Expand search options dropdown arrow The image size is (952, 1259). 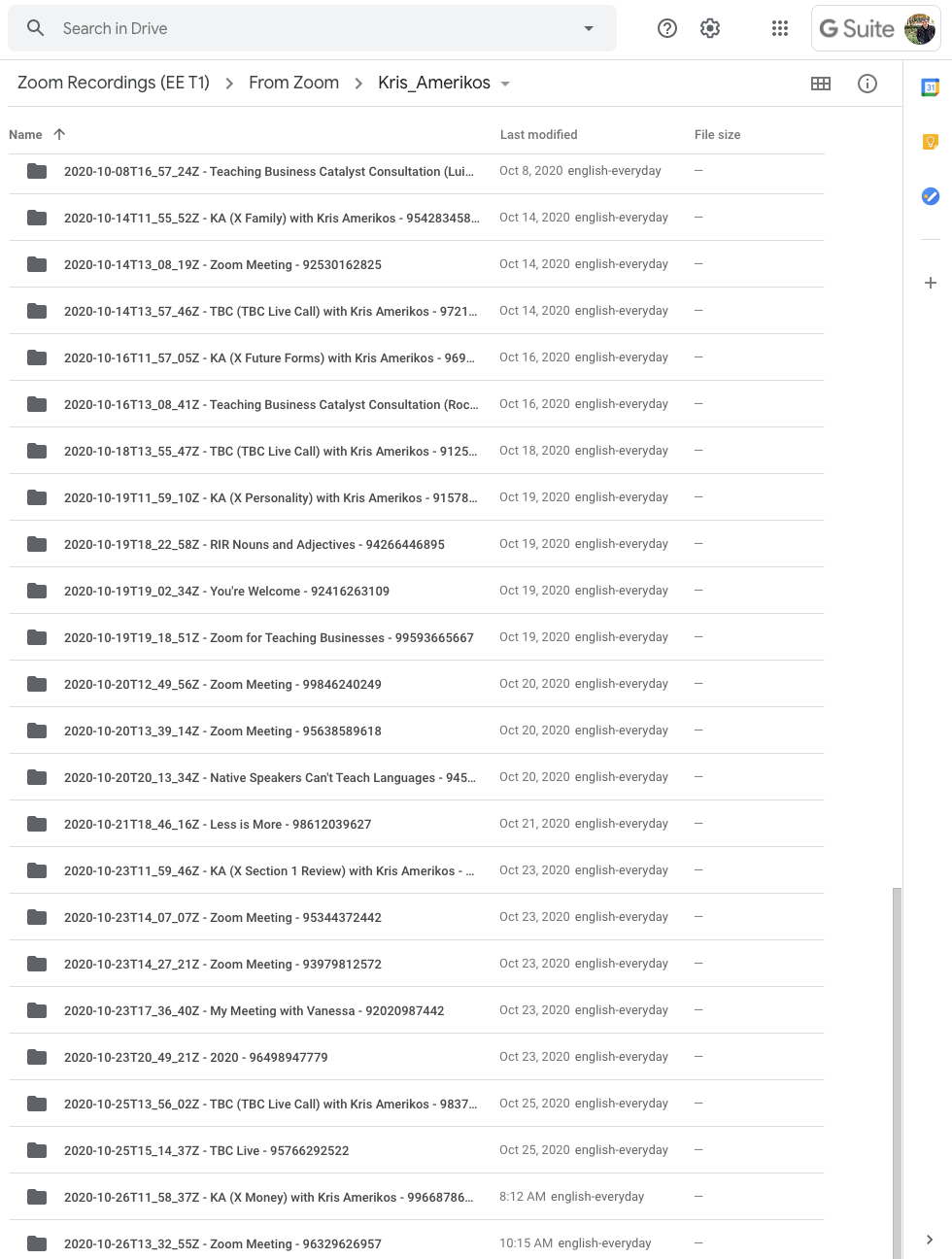(x=588, y=29)
